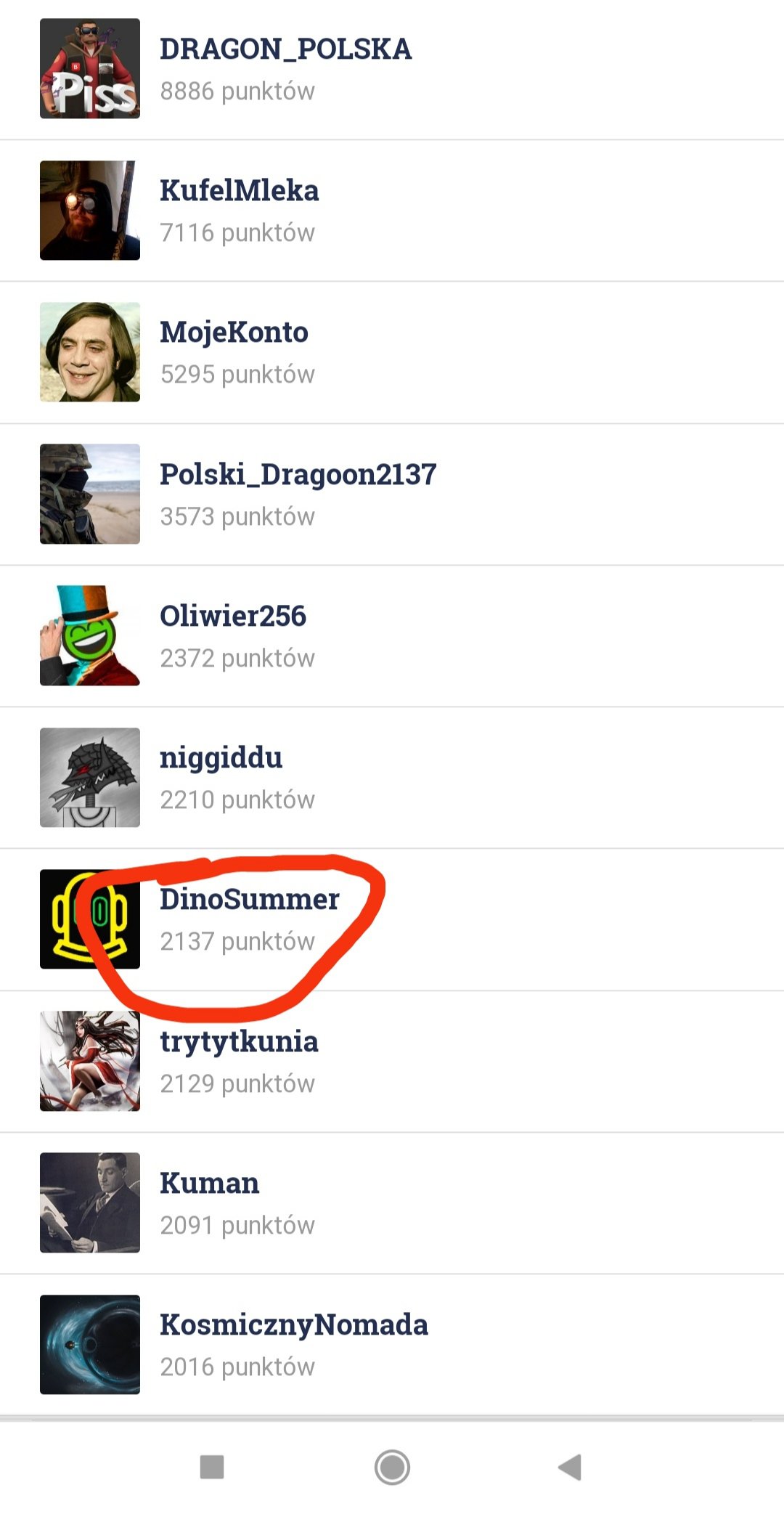Screen dimensions: 784x1514
Task: Select the Polski_Dragoon2137 entry
Action: click(392, 495)
